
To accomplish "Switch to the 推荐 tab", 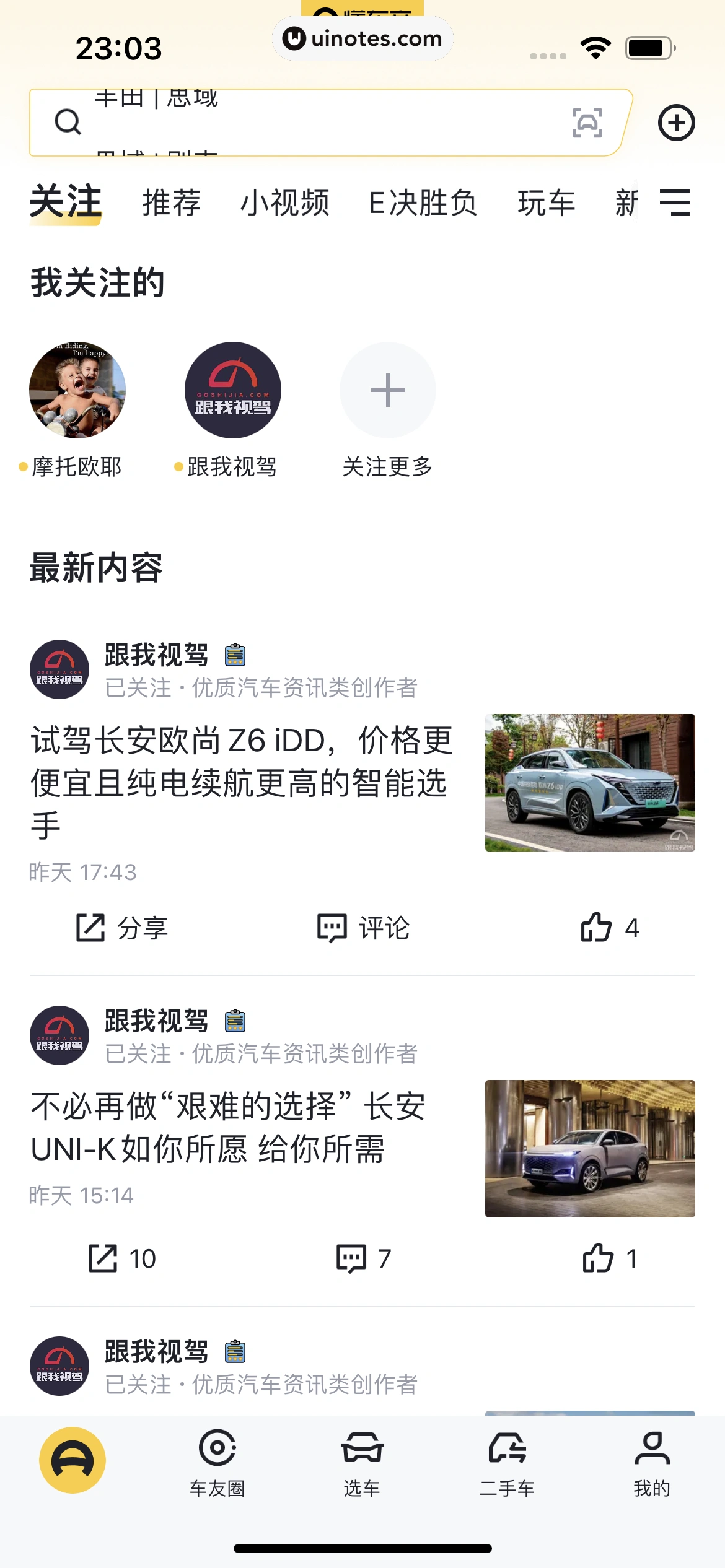I will pos(172,203).
